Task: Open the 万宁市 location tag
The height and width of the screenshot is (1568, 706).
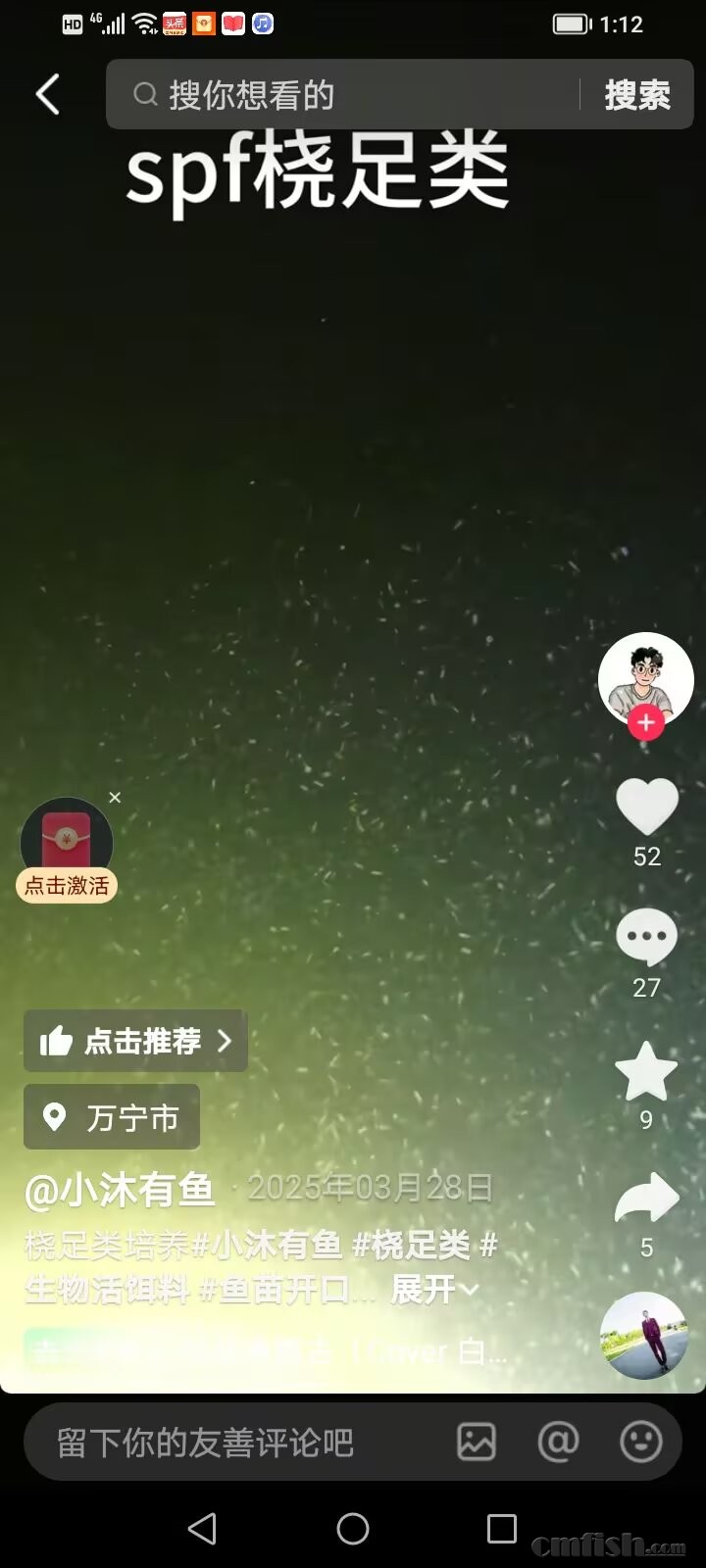Action: [112, 1117]
